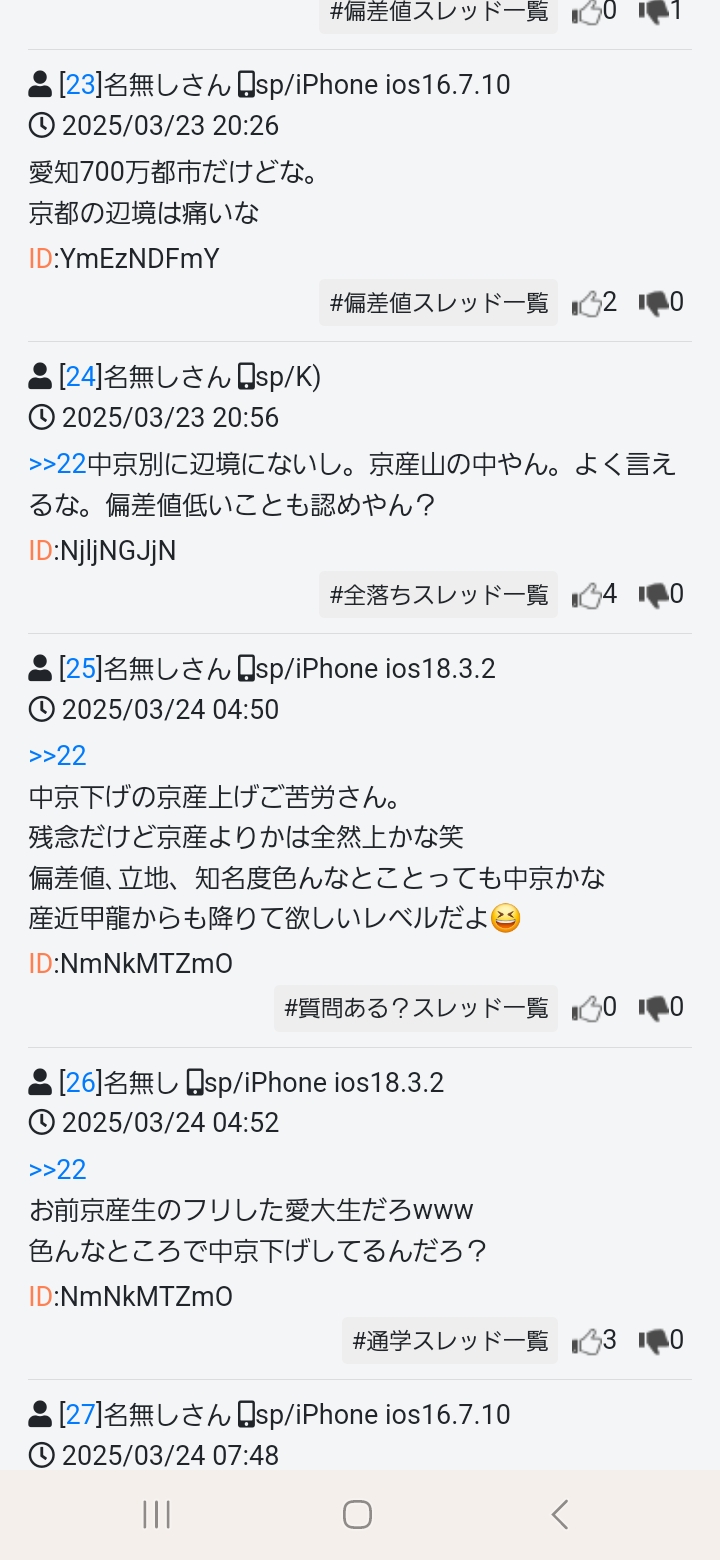Open the #質問ある？スレッド一覧 tag
This screenshot has width=720, height=1560.
tap(416, 1008)
